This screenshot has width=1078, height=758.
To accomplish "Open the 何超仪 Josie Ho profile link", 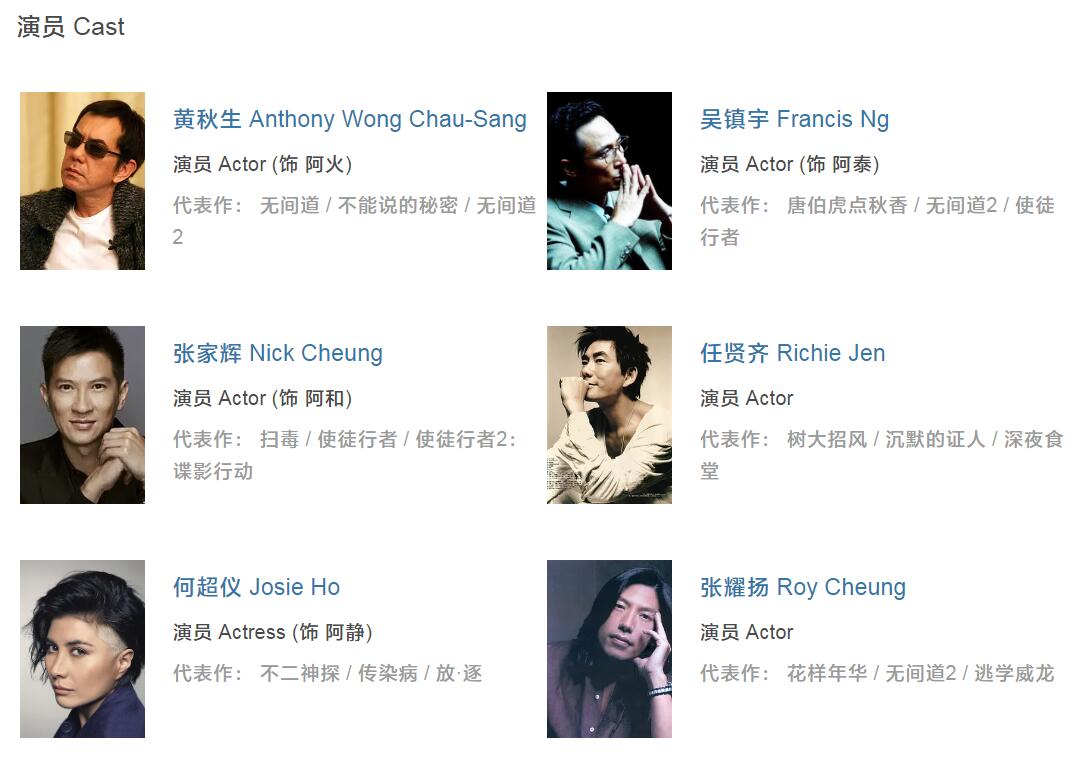I will point(256,587).
